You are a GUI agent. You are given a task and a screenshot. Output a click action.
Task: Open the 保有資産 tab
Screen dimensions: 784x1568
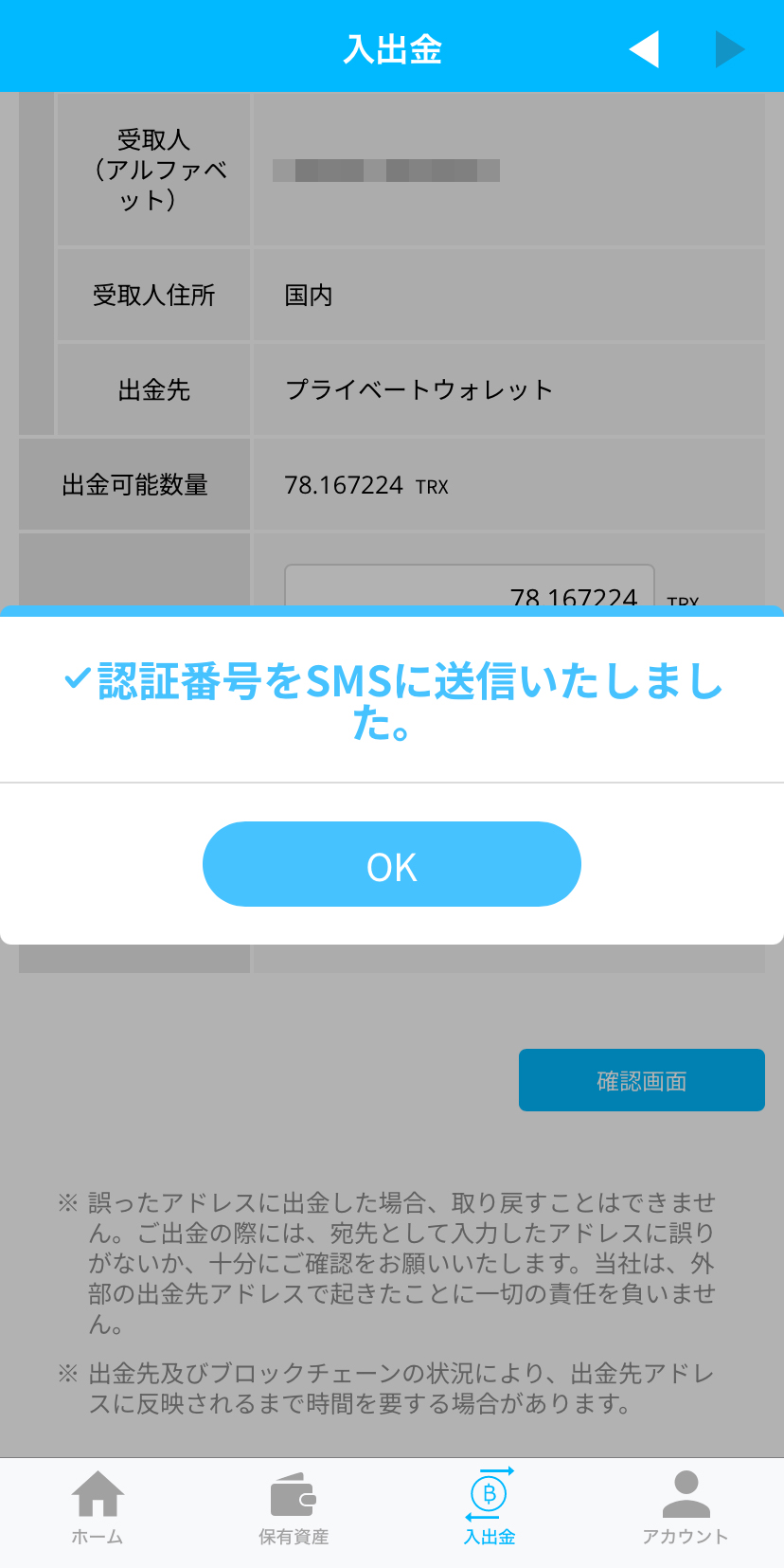294,1508
